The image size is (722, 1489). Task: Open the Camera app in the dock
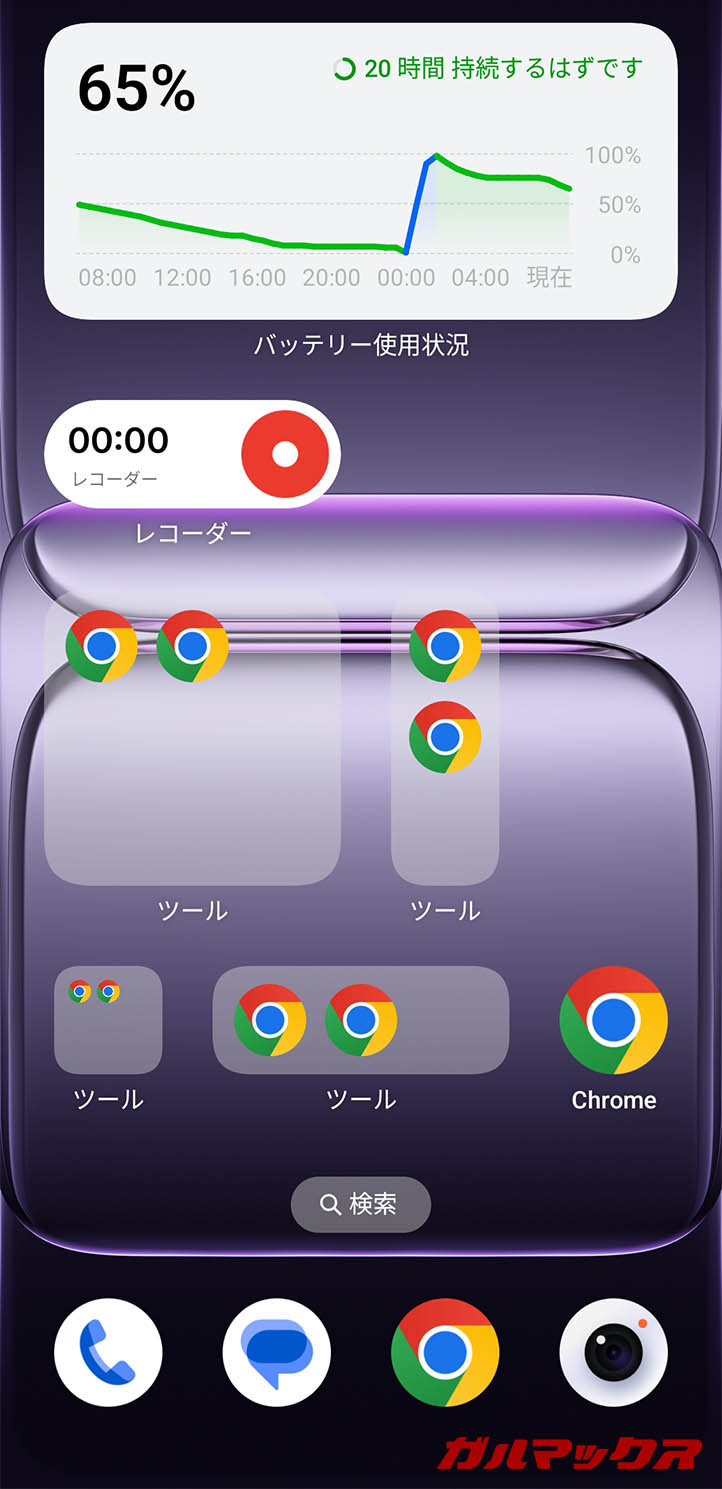(613, 1352)
